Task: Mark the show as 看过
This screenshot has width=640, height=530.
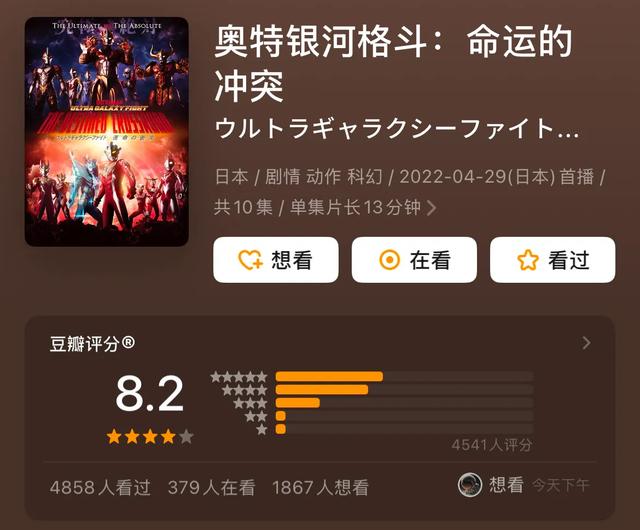Action: click(552, 260)
